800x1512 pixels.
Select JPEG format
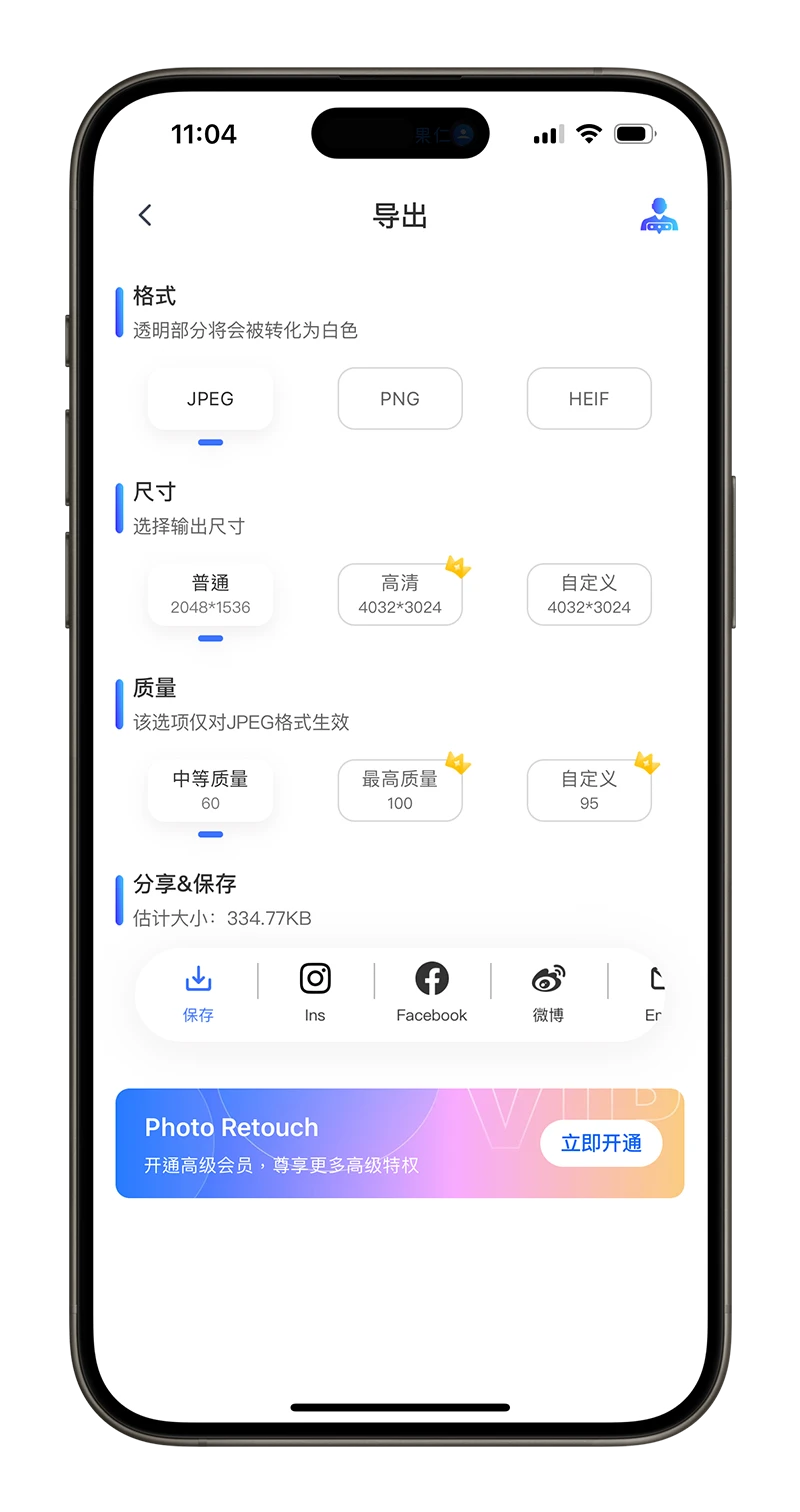coord(210,398)
